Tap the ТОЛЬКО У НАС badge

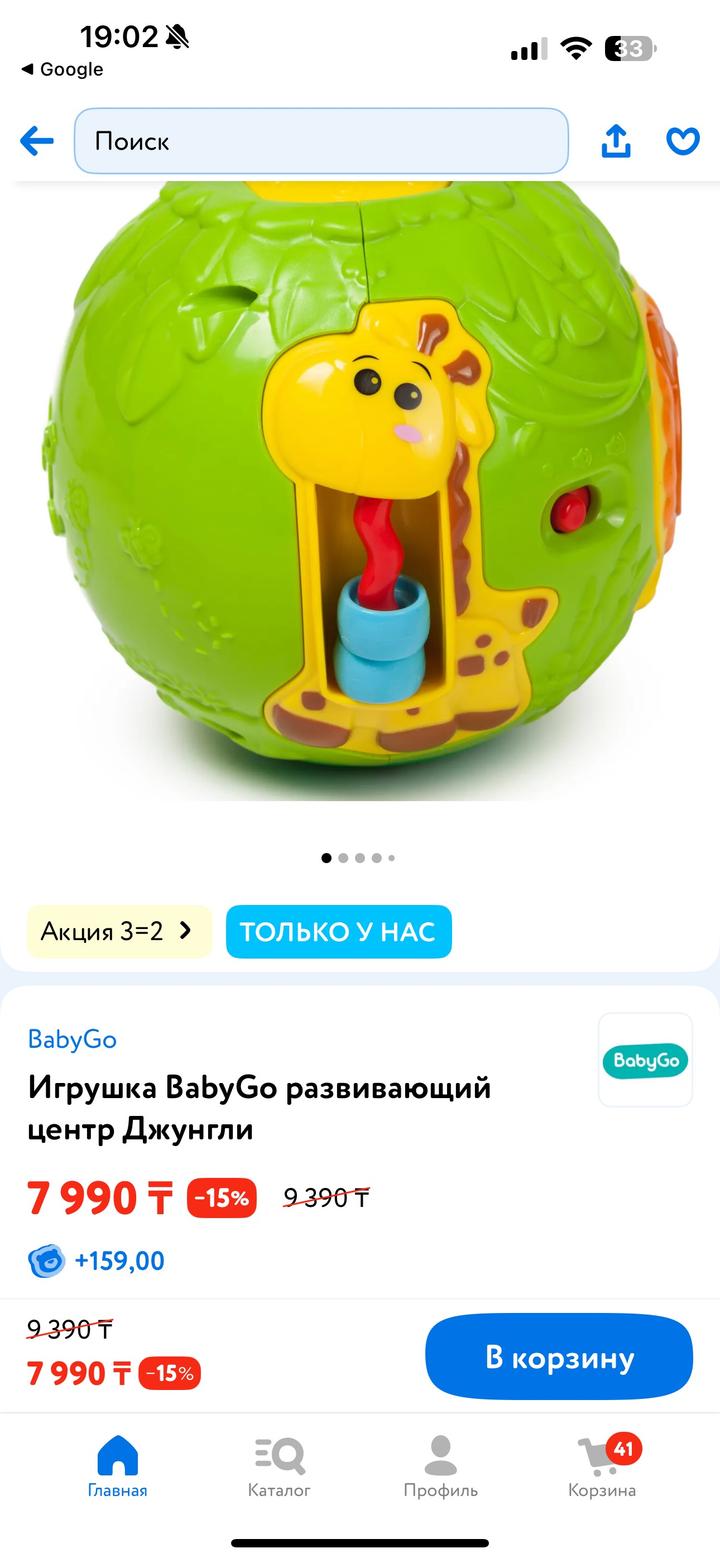pos(338,931)
